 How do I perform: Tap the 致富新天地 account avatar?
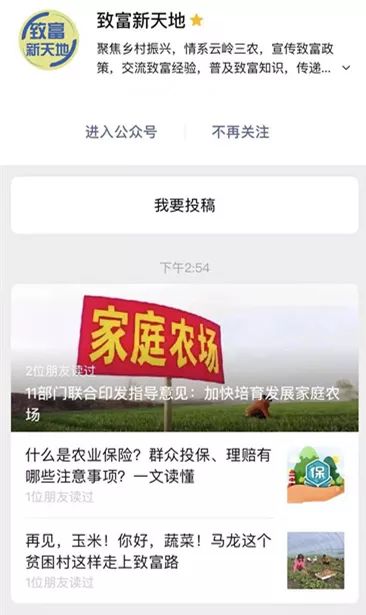(49, 41)
